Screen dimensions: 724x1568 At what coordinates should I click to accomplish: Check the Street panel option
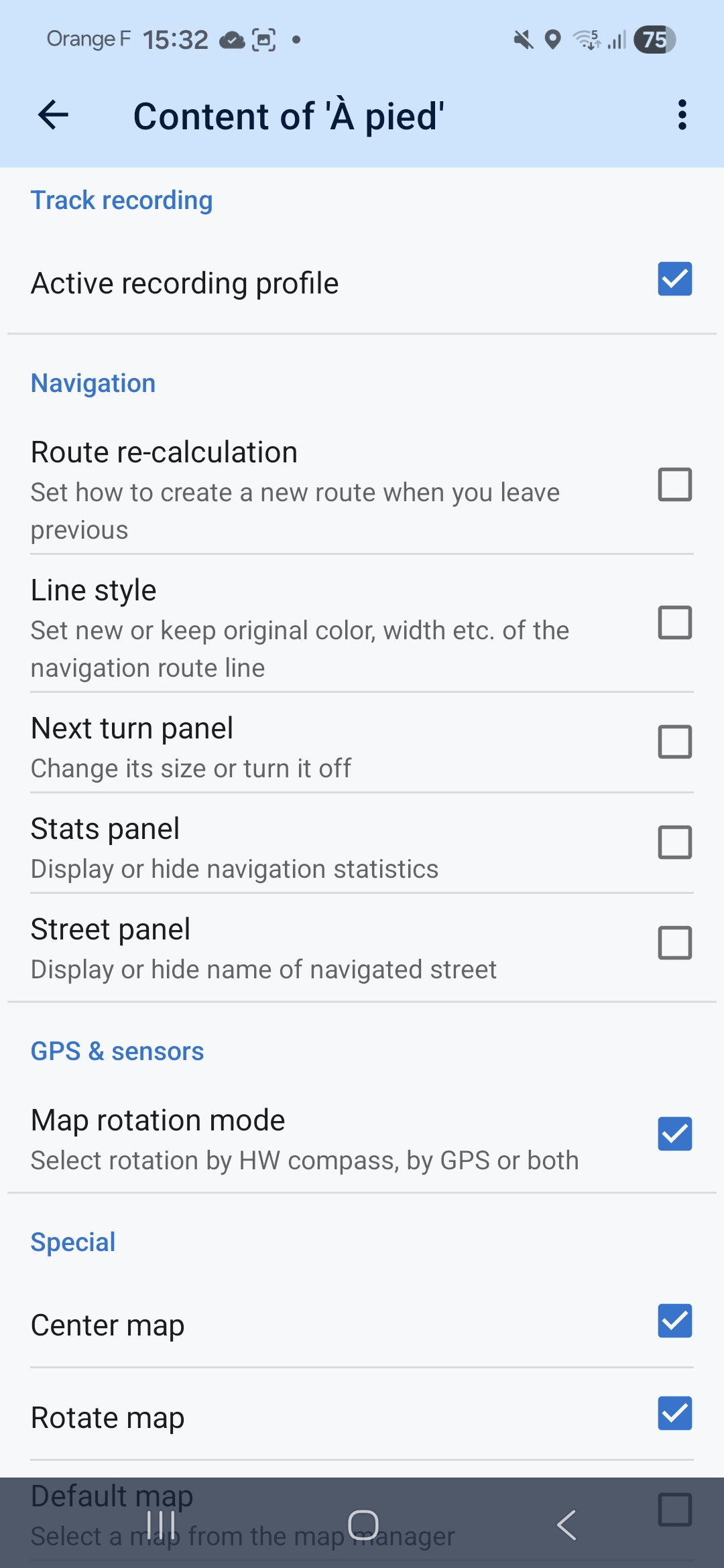coord(674,943)
